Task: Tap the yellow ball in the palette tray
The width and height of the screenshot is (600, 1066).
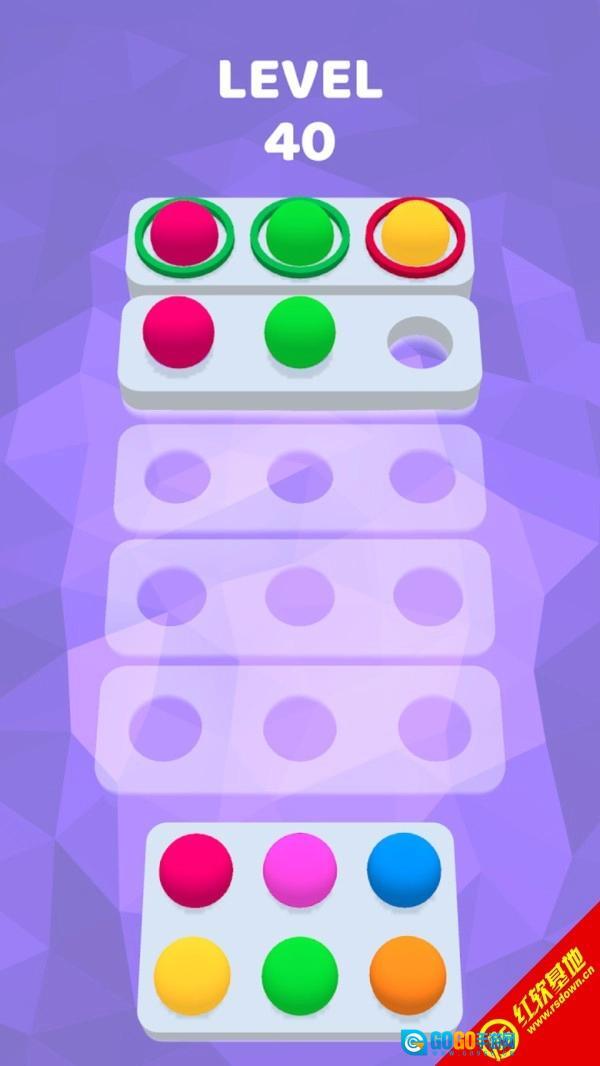Action: point(192,976)
